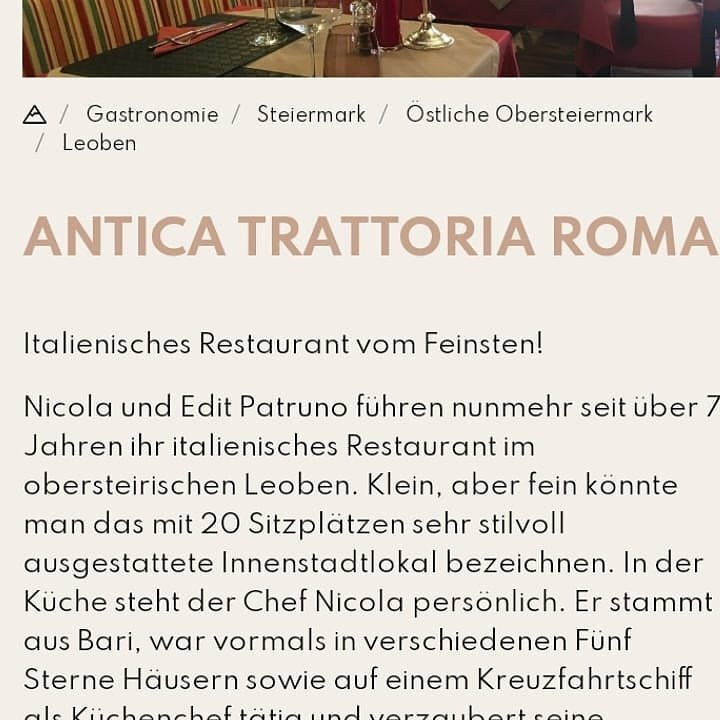Open the Steiermark breadcrumb link
This screenshot has height=720, width=720.
[311, 114]
